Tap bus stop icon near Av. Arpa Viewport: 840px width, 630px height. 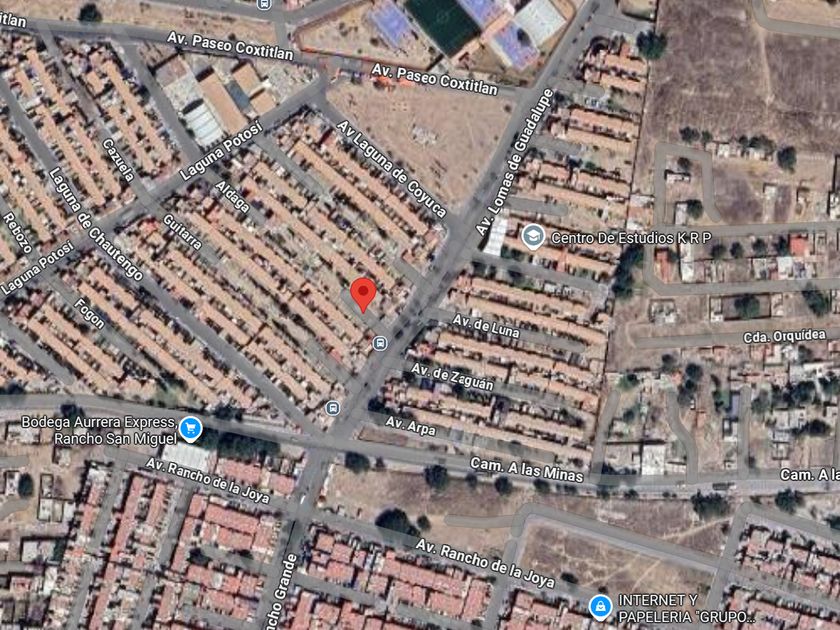(x=333, y=408)
